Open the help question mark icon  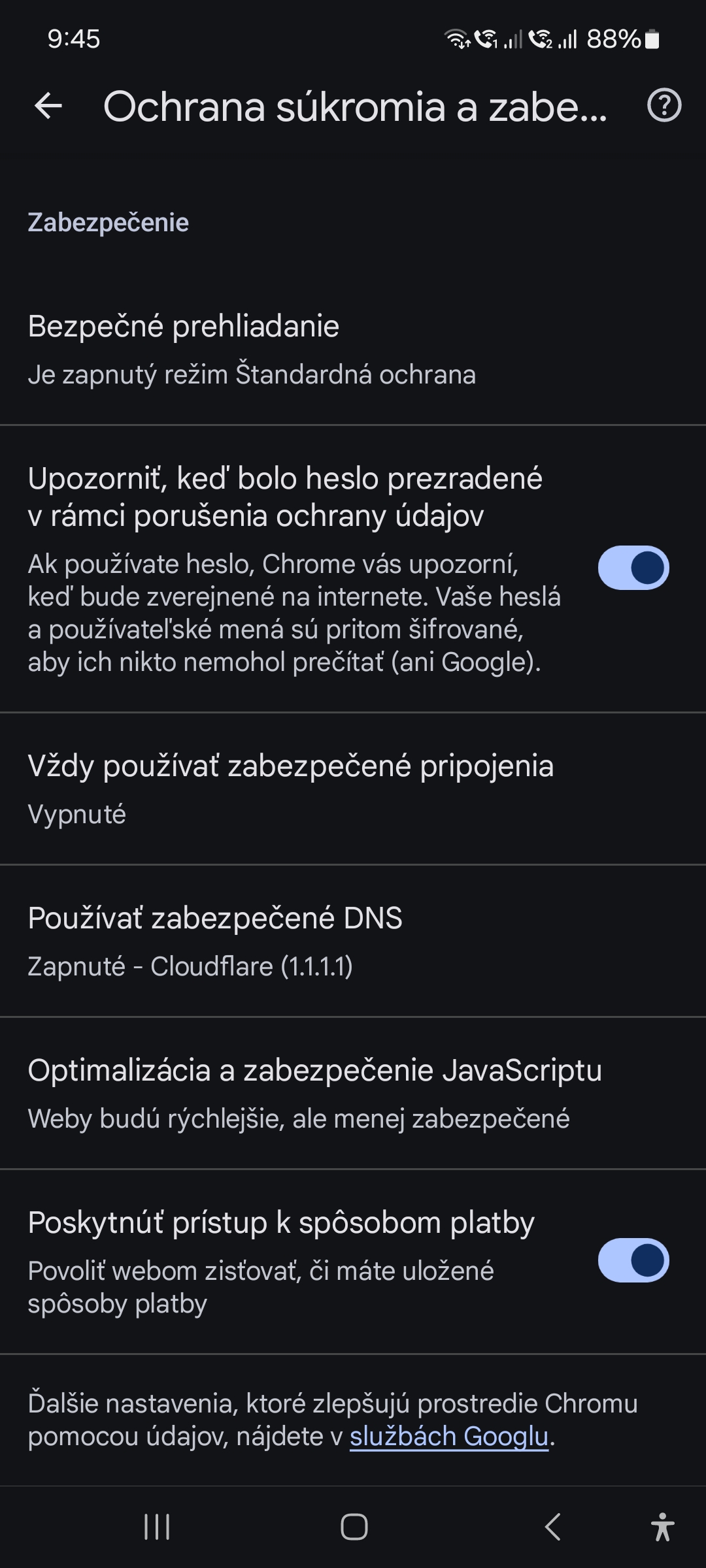click(x=664, y=106)
